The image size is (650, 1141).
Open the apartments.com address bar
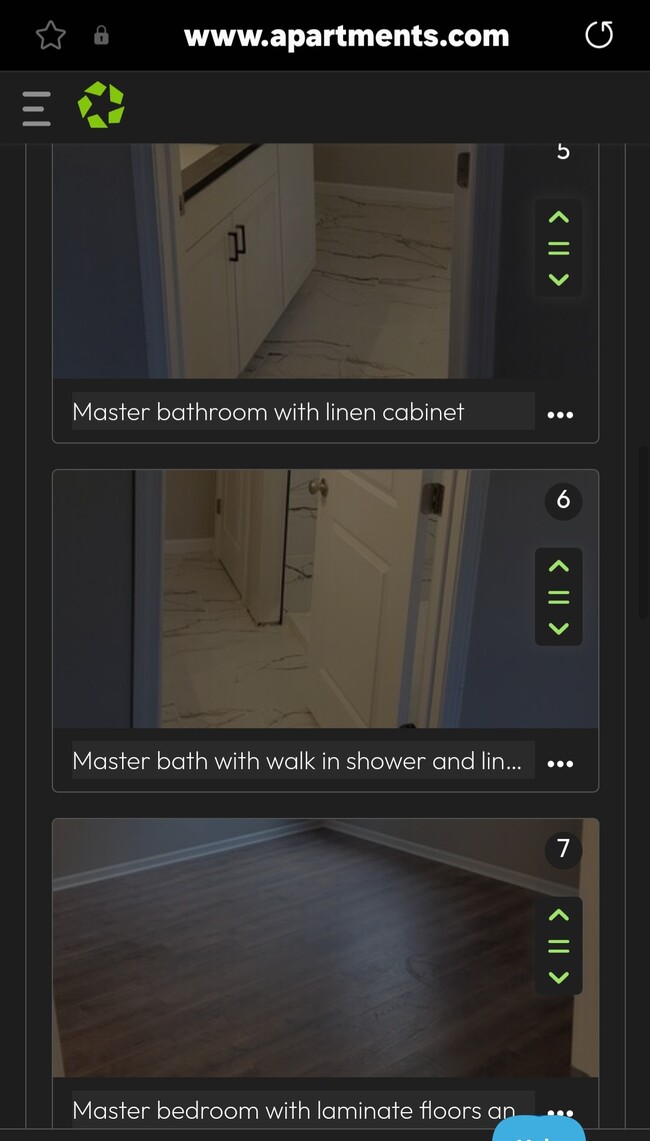point(346,37)
